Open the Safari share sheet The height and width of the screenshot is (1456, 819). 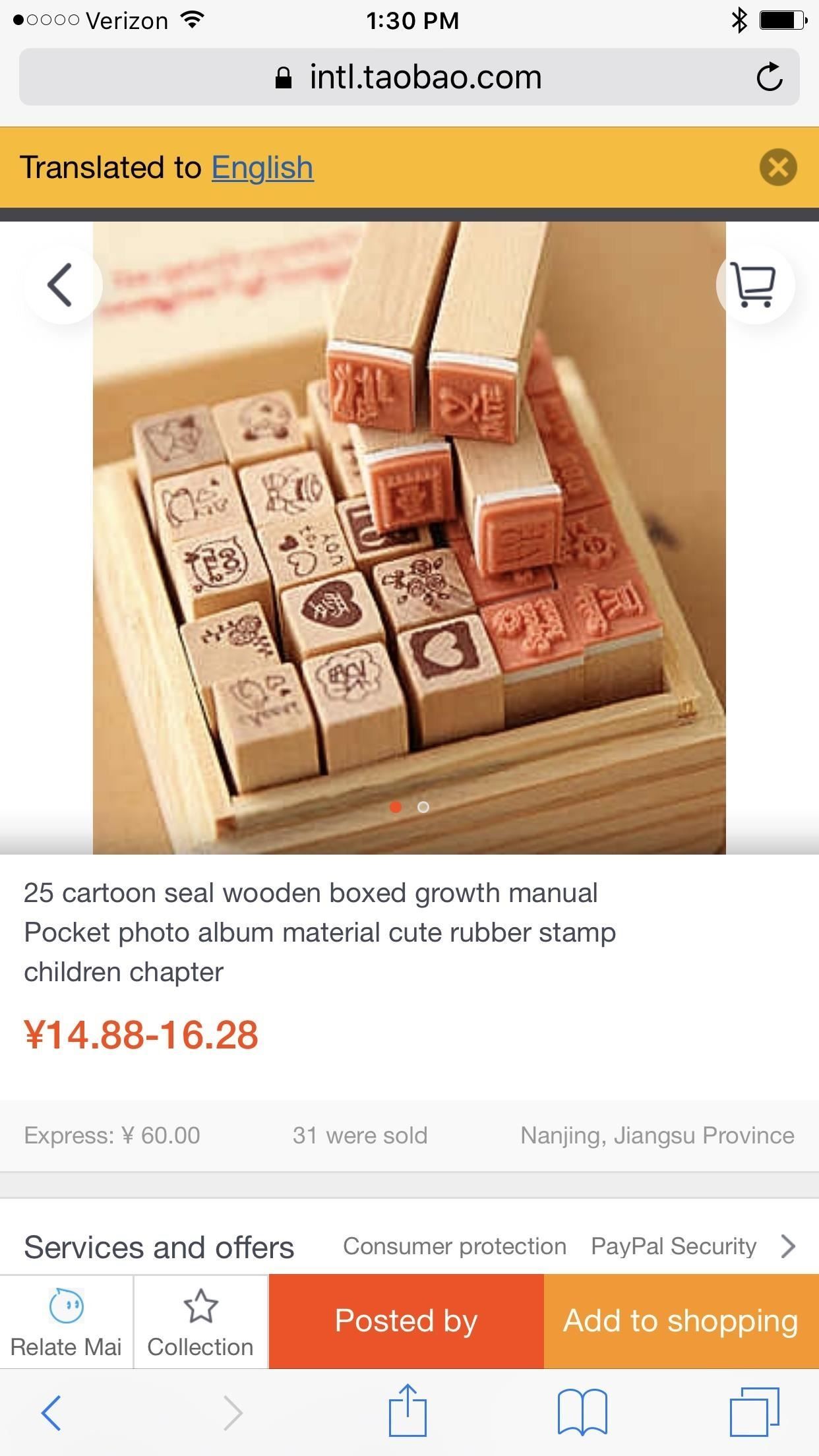point(408,1411)
